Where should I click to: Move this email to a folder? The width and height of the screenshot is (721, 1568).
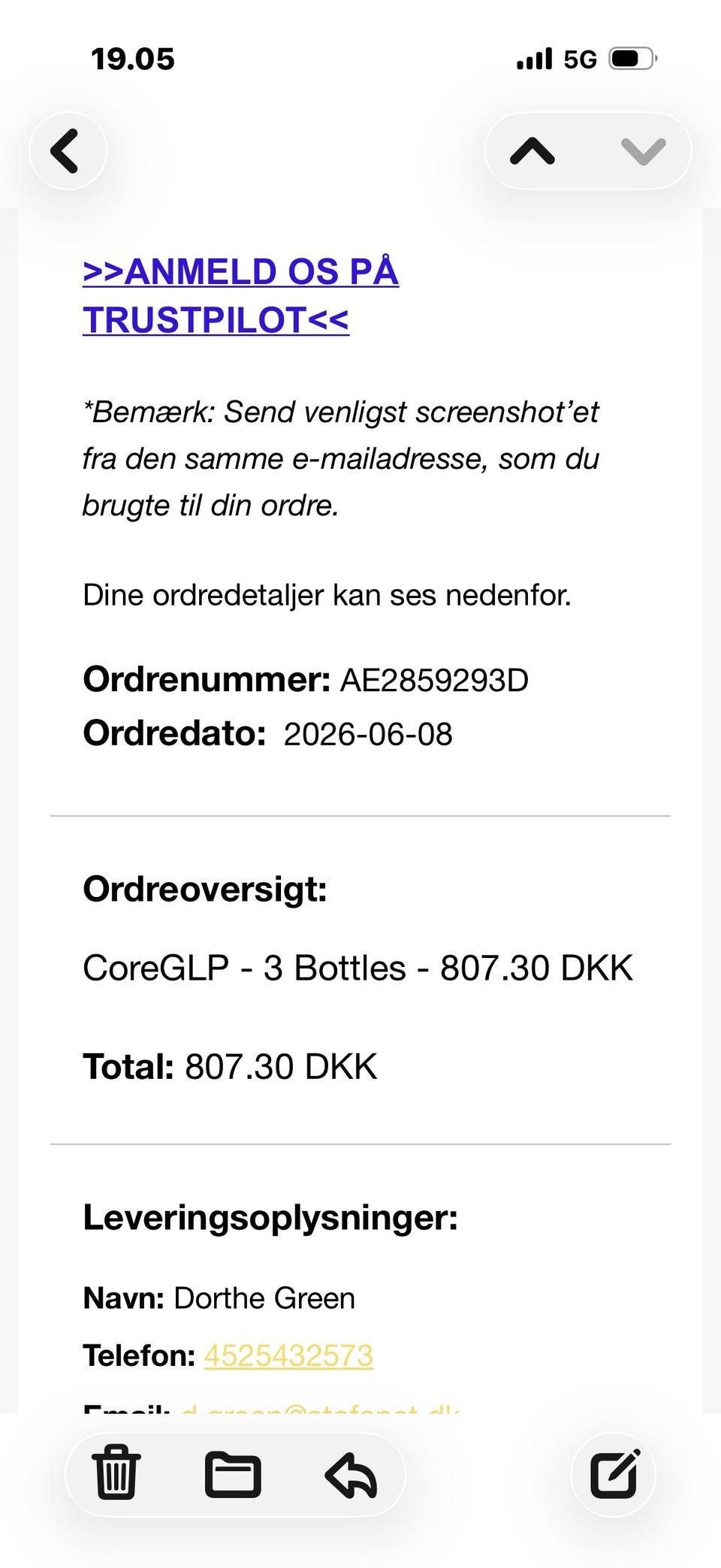coord(233,1474)
